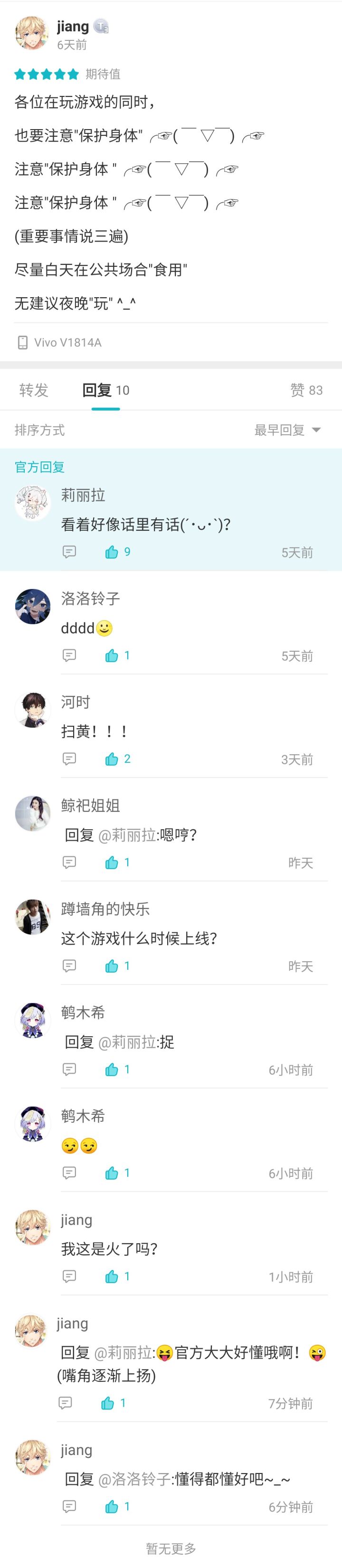Open the @洛洛铃子 mention in jiang's reply
Viewport: 342px width, 1568px height.
coord(134,1479)
